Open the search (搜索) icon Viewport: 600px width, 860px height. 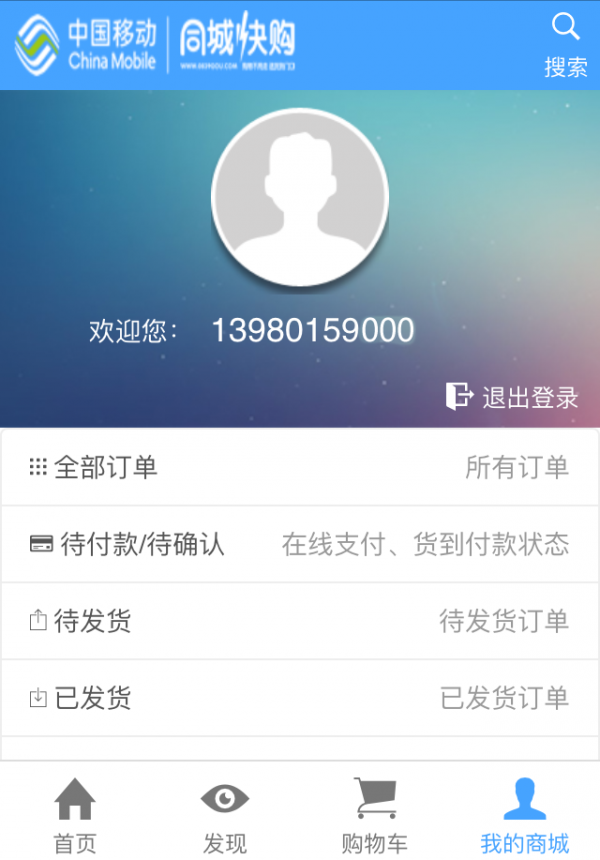pos(566,43)
